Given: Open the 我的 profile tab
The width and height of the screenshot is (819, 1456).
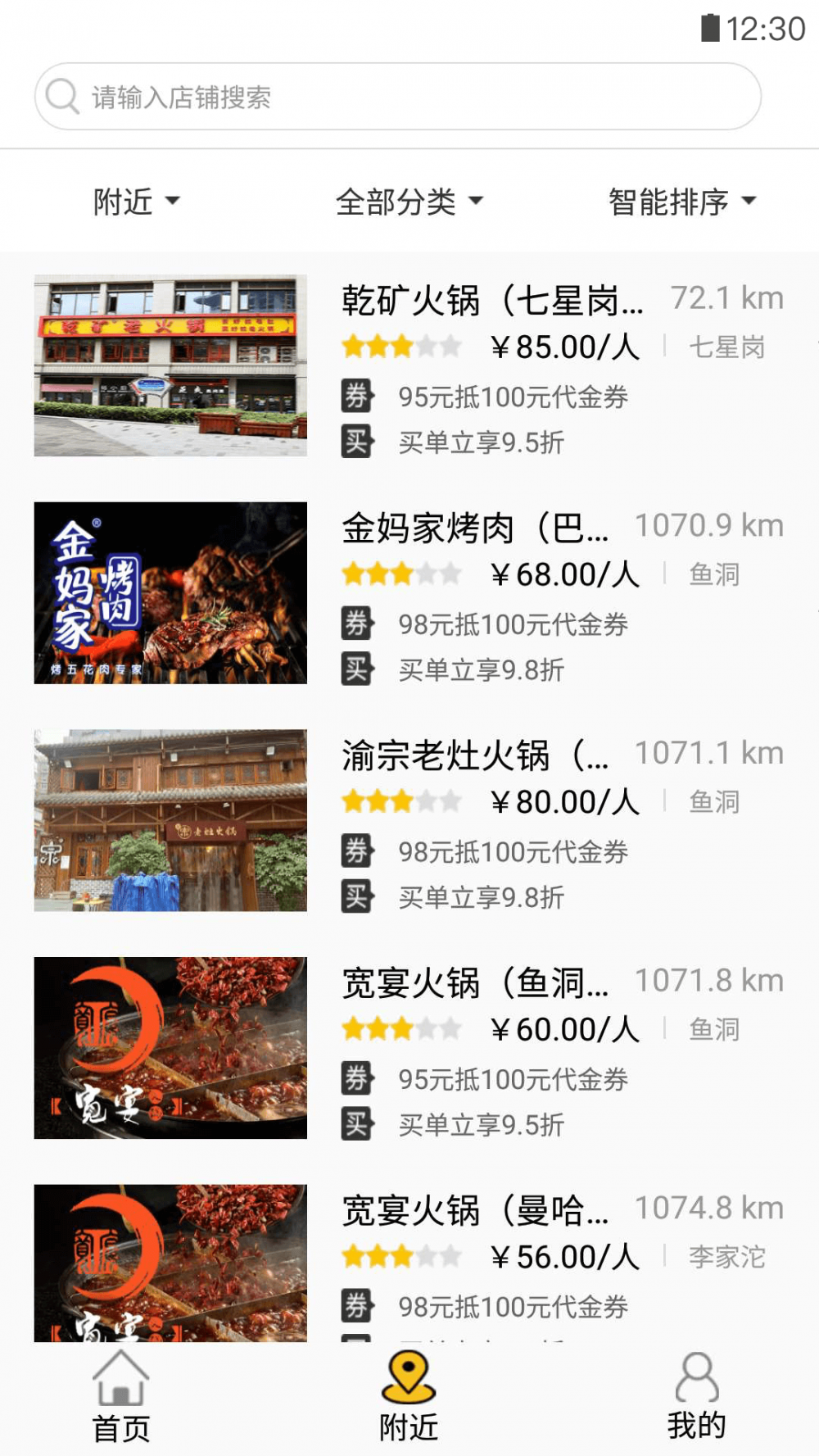Looking at the screenshot, I should (696, 1398).
